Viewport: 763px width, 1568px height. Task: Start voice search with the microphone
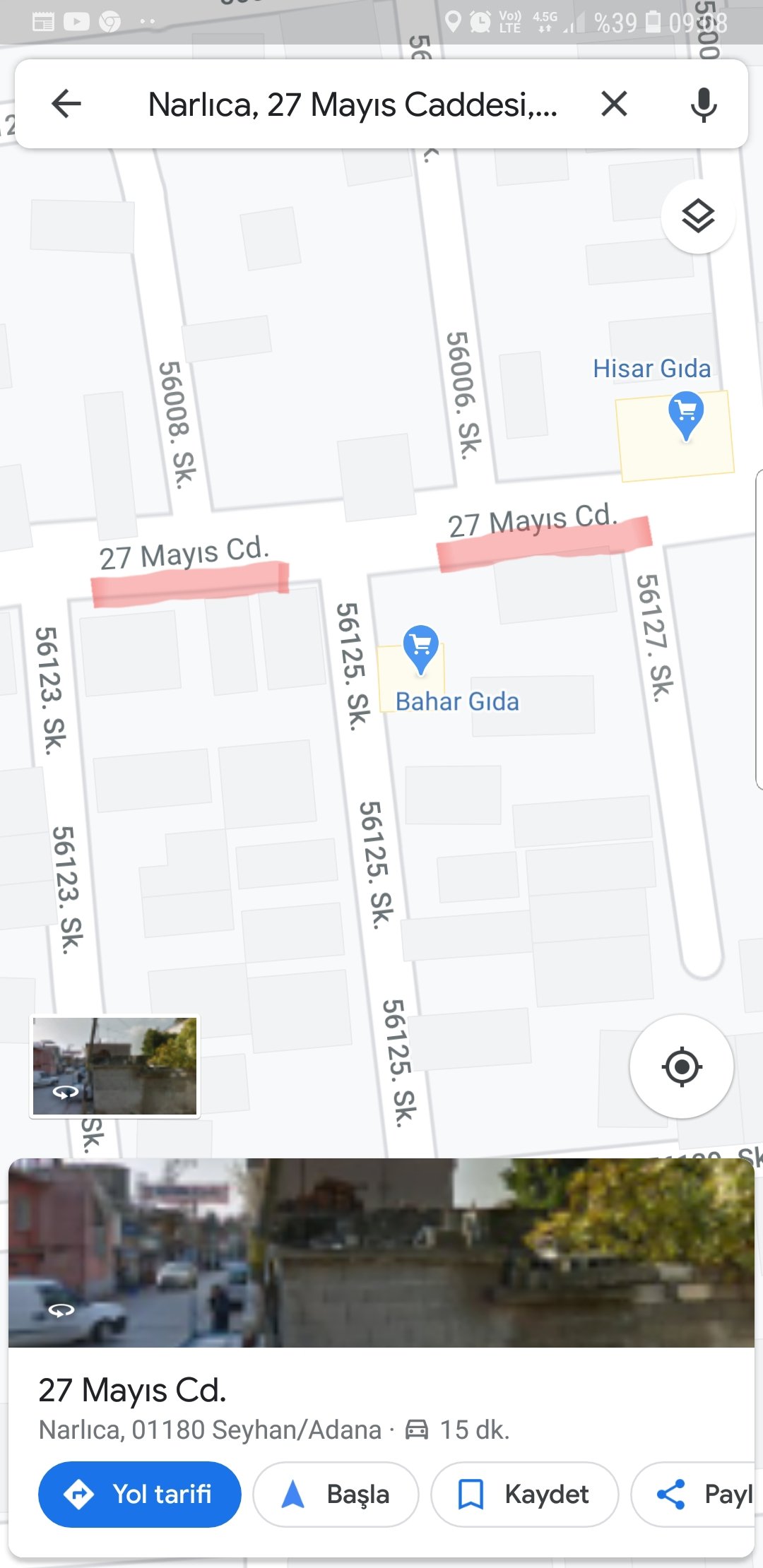703,105
